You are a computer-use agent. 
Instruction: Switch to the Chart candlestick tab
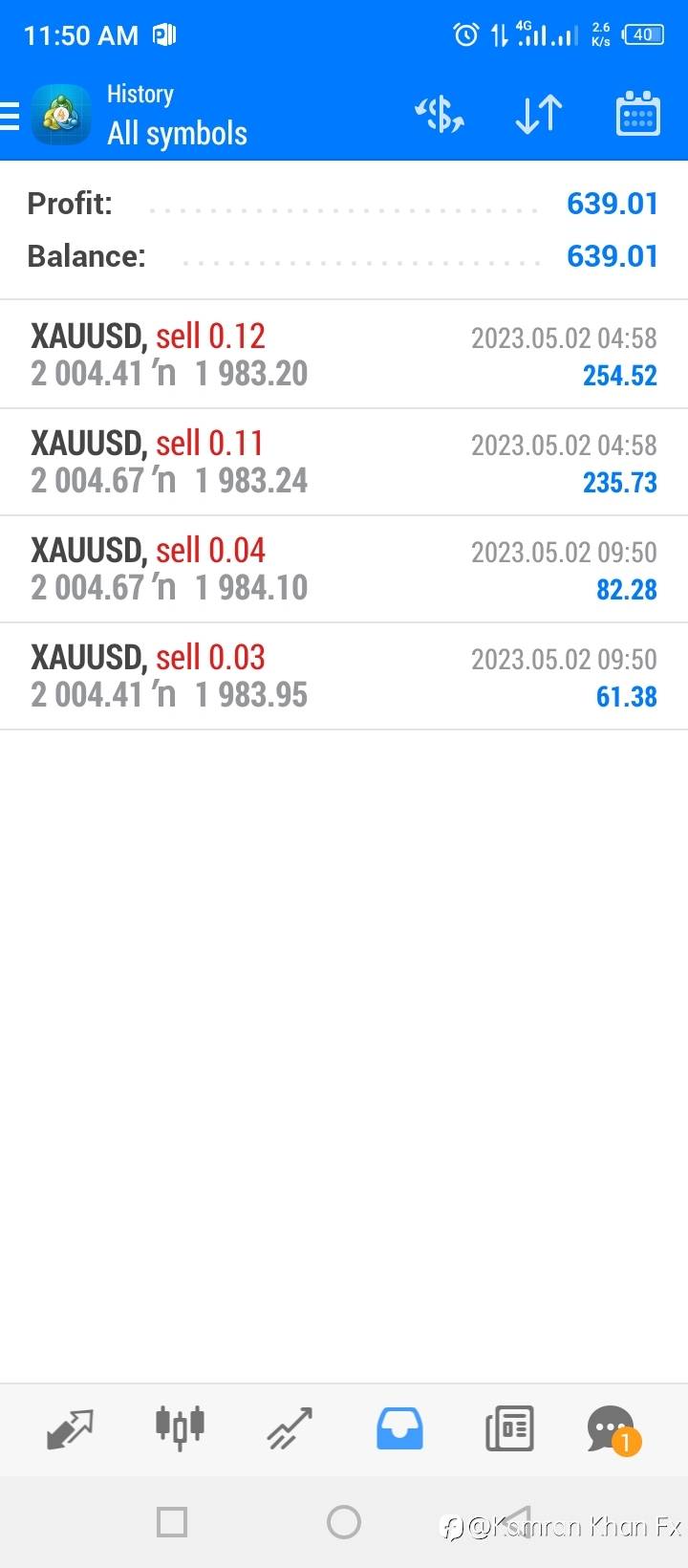click(x=180, y=1429)
